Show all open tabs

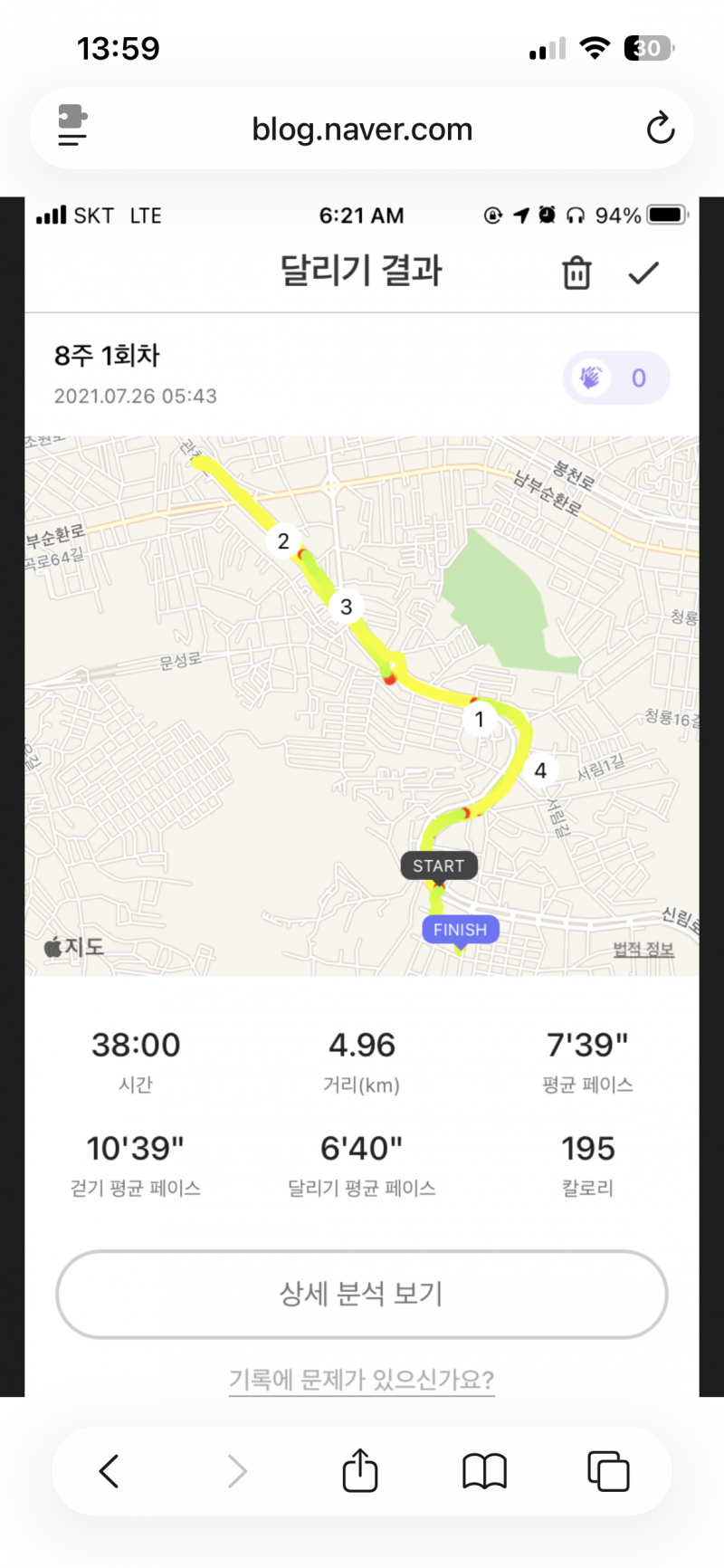click(608, 1471)
